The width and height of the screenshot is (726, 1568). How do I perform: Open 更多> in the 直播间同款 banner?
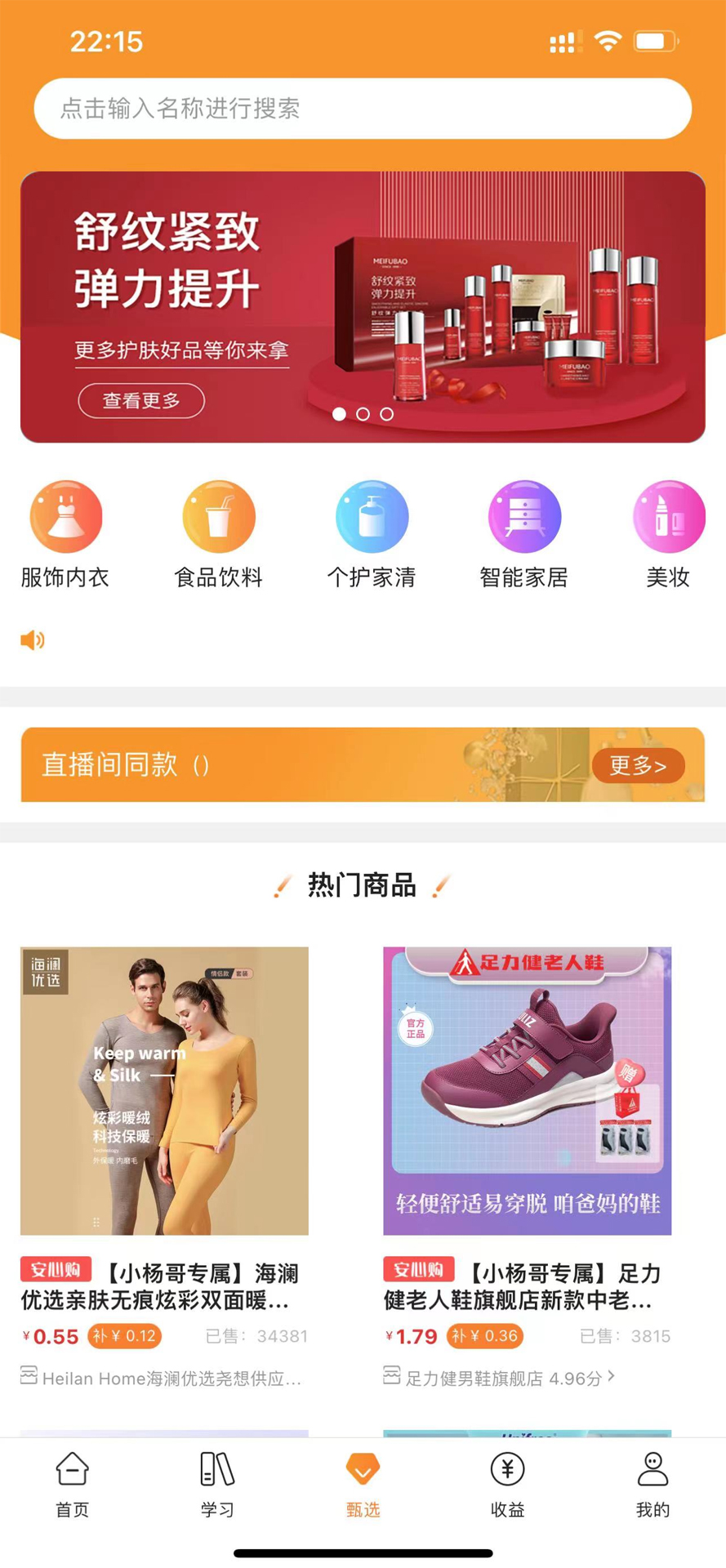point(638,766)
